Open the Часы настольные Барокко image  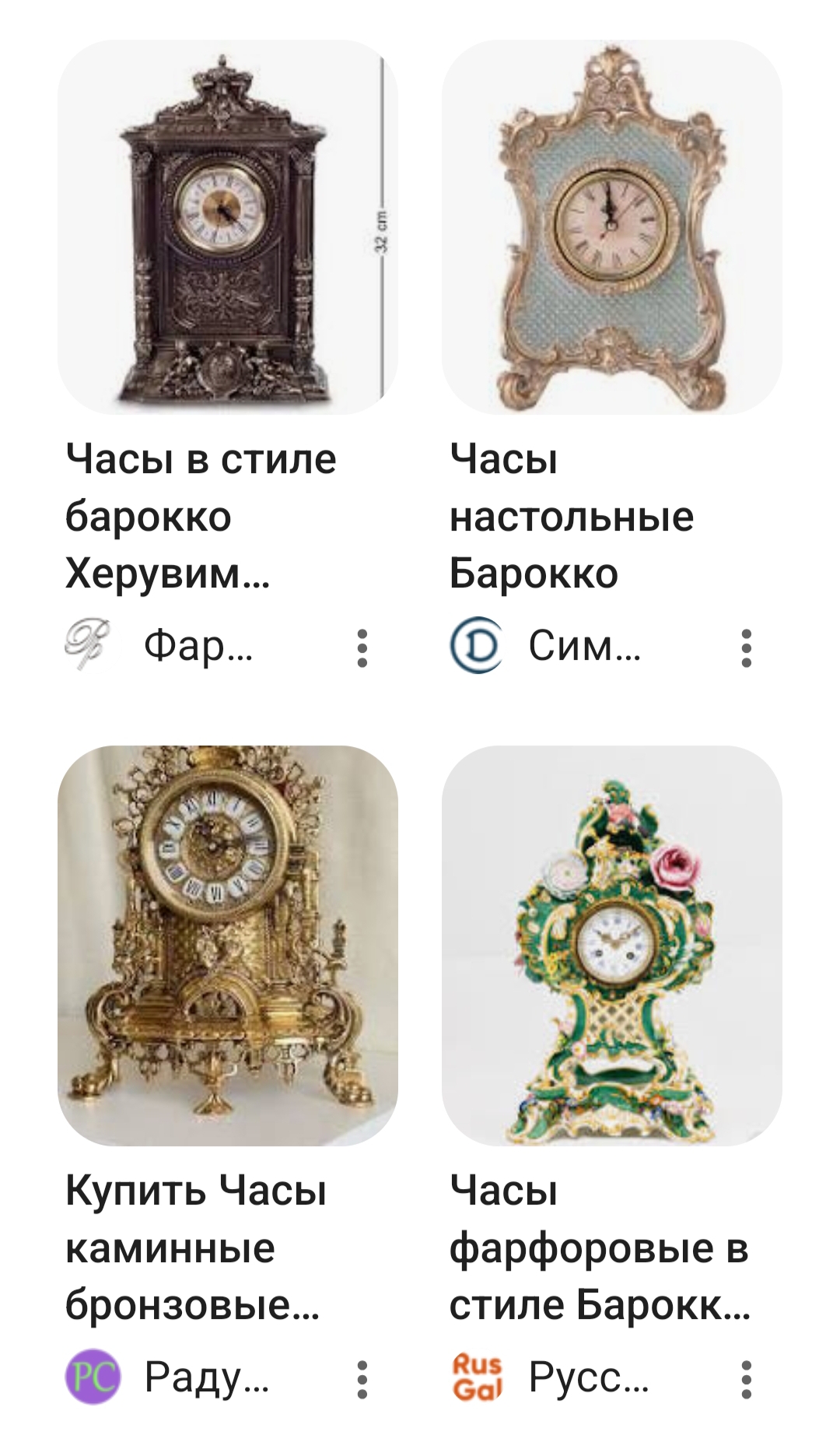611,227
